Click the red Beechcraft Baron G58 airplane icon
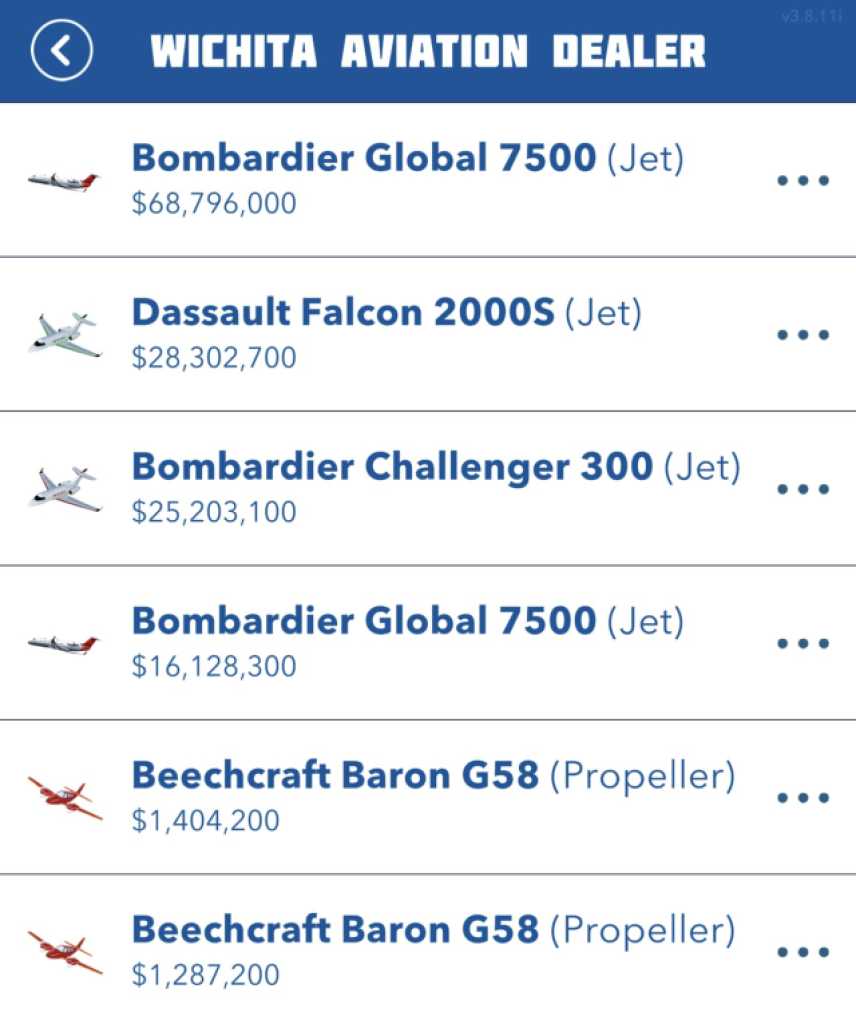The width and height of the screenshot is (856, 1024). coord(62,797)
